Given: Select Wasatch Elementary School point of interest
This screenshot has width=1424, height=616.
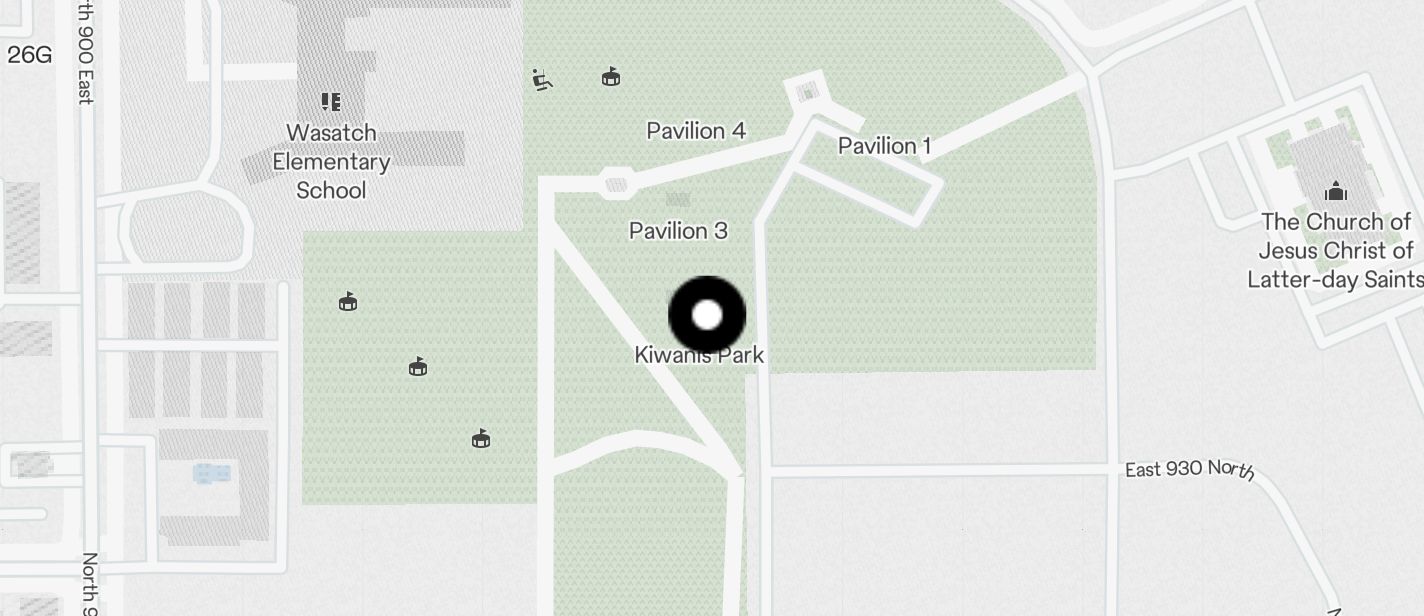Looking at the screenshot, I should (331, 102).
